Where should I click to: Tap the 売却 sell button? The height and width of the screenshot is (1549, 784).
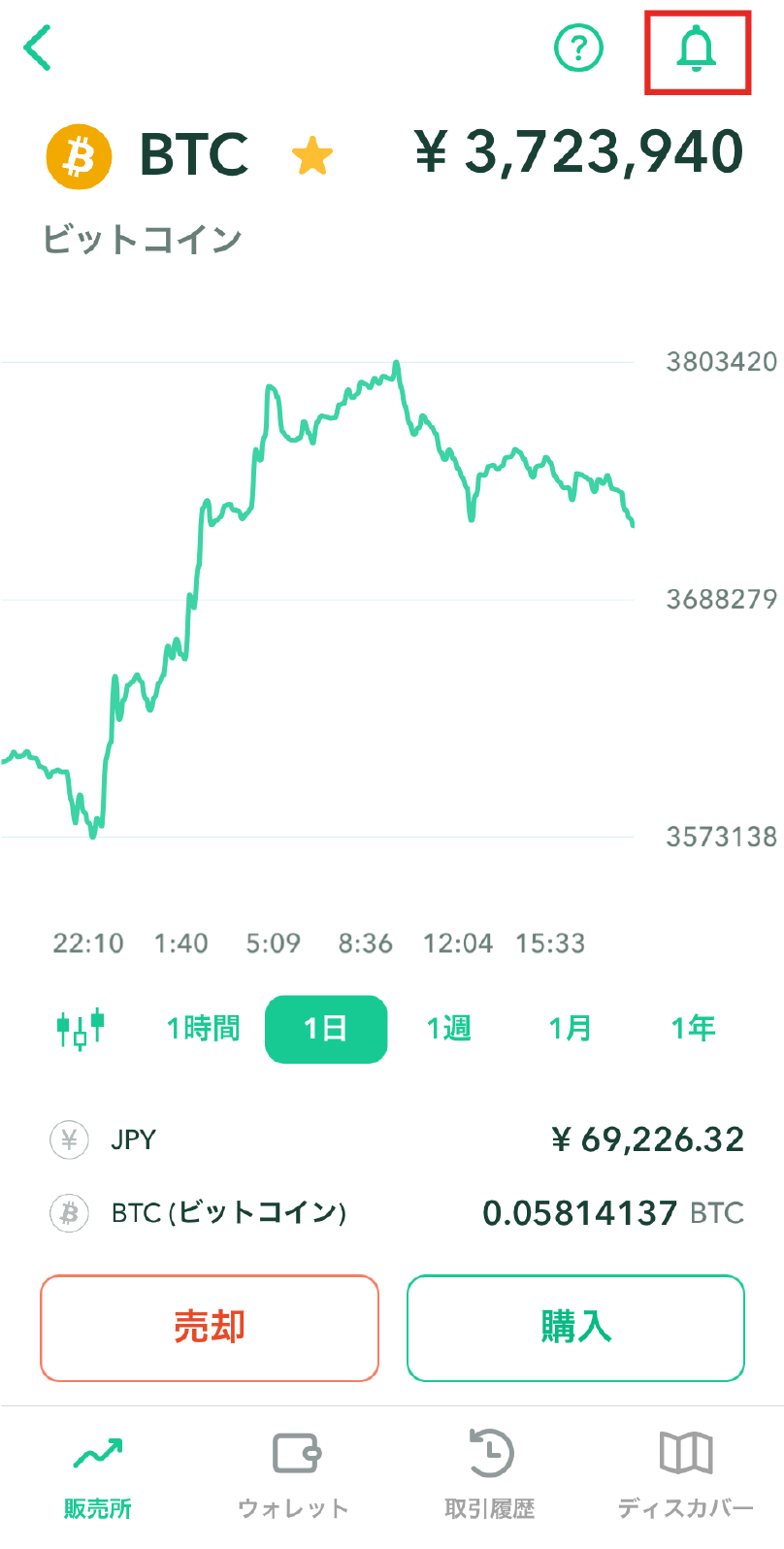pos(210,1327)
